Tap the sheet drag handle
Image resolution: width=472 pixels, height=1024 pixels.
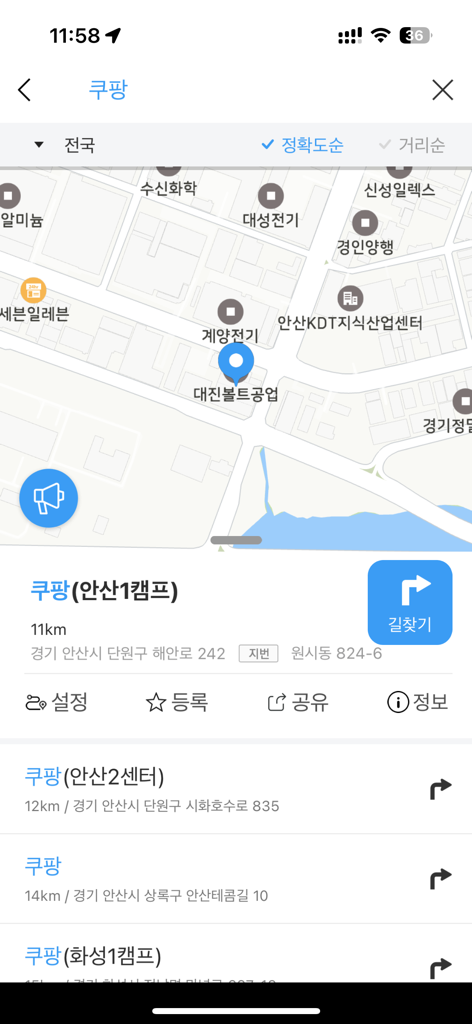click(236, 540)
